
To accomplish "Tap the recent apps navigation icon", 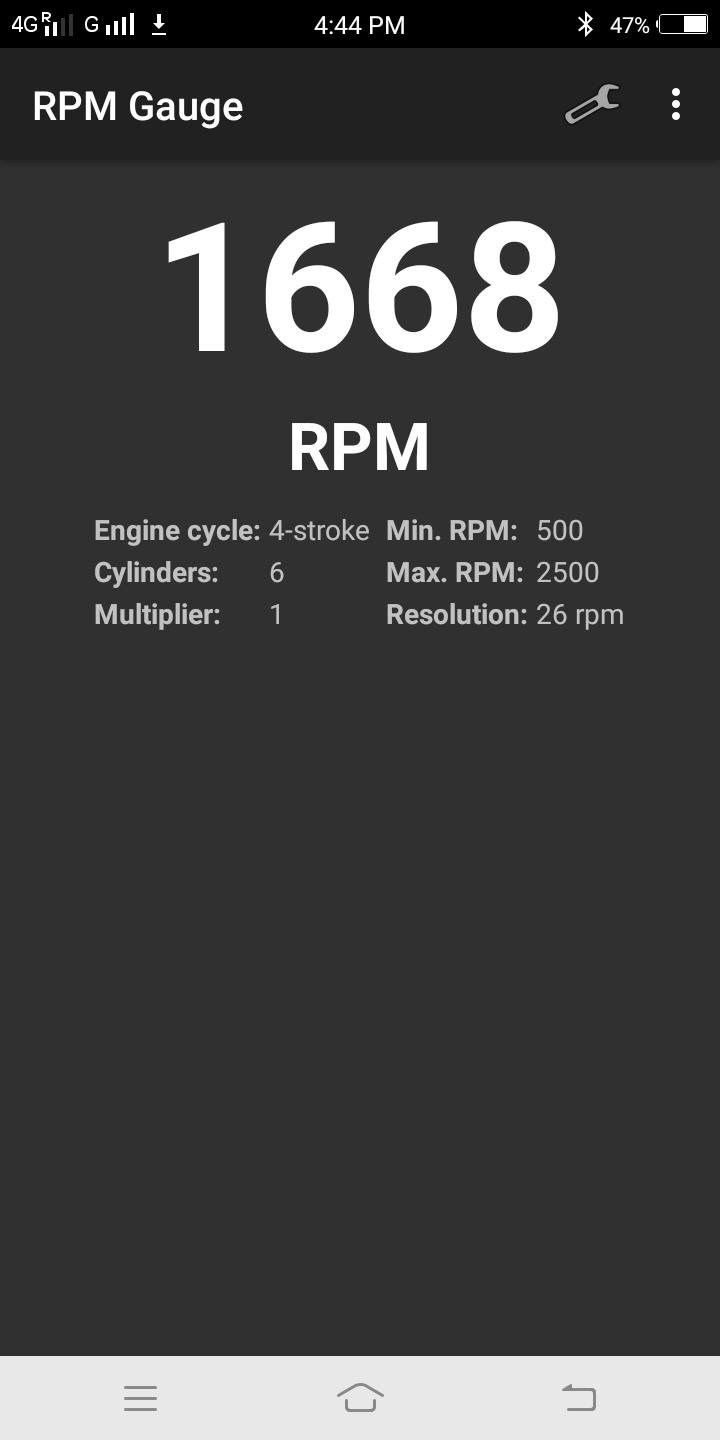I will tap(140, 1397).
